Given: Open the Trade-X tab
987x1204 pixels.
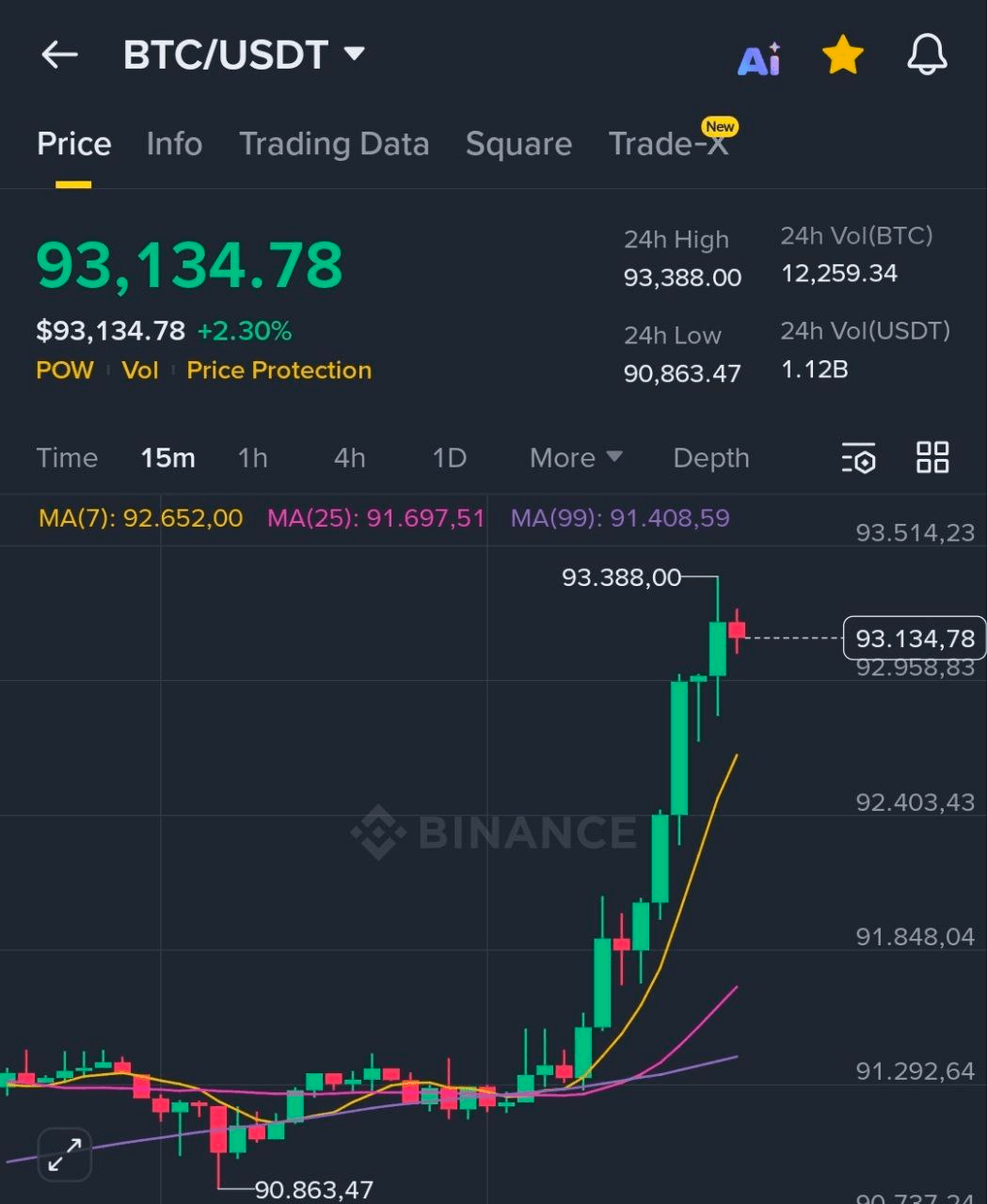Looking at the screenshot, I should point(668,144).
